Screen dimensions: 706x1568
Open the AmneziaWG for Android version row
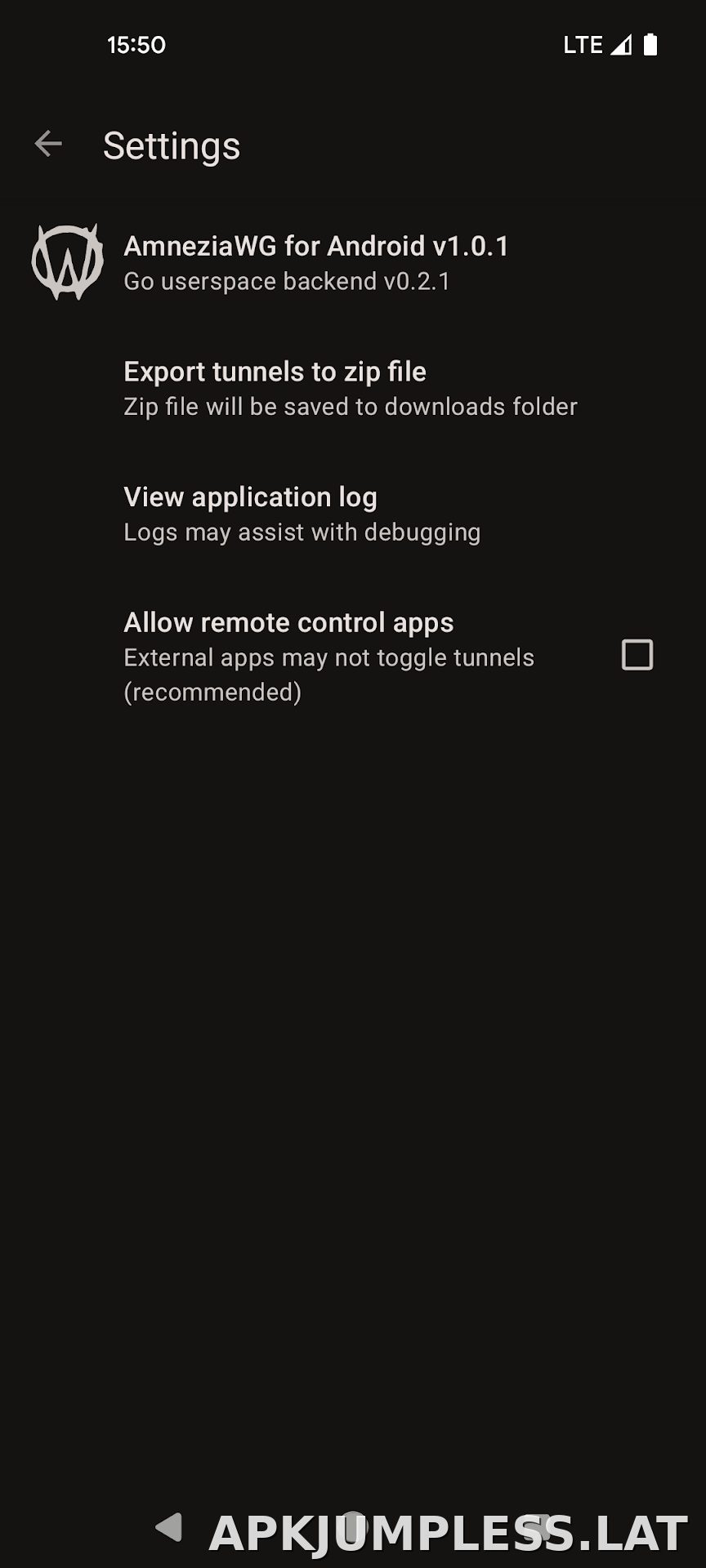coord(353,263)
